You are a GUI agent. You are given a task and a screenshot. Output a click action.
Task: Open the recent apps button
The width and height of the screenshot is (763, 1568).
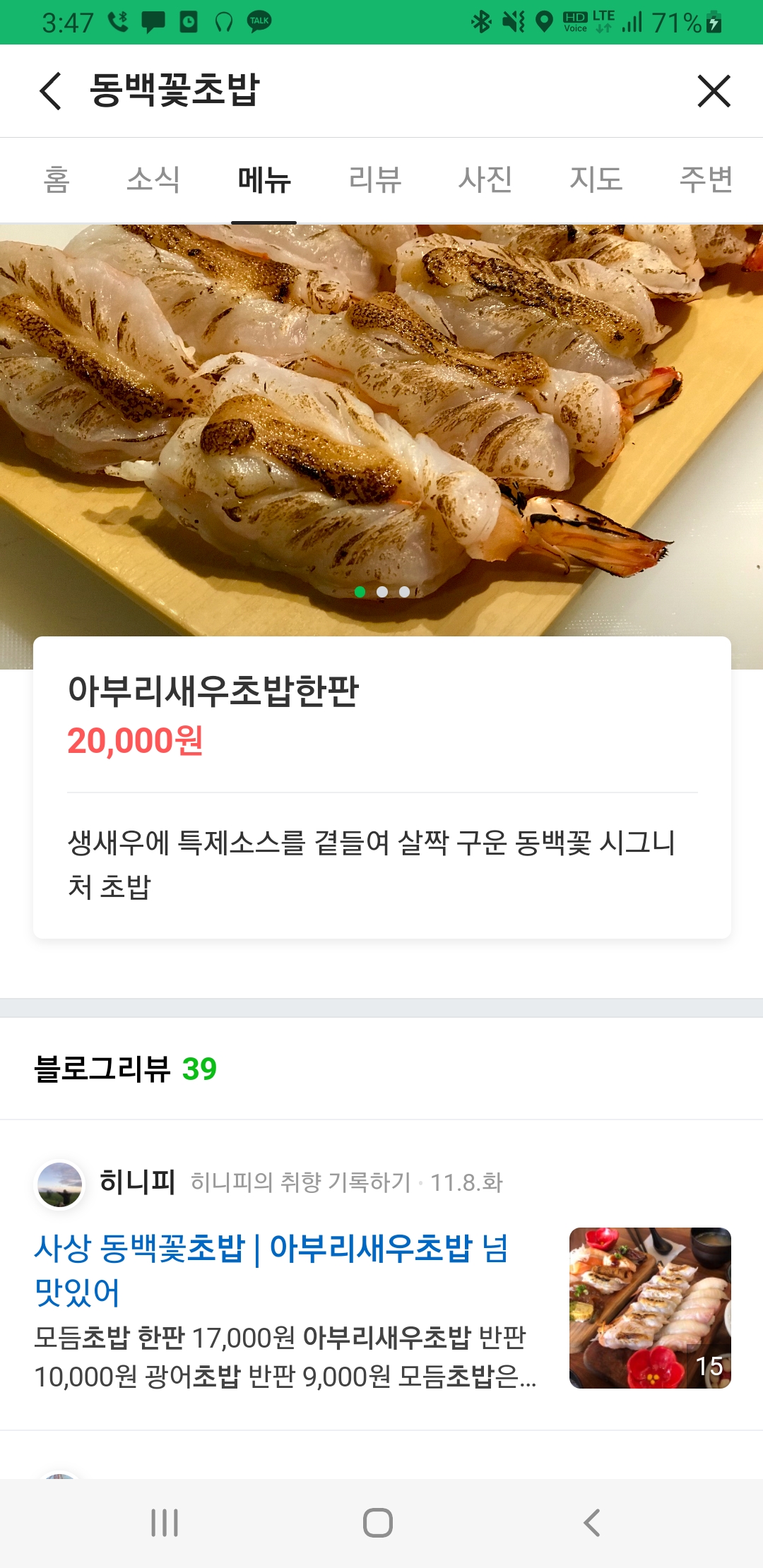tap(165, 1523)
